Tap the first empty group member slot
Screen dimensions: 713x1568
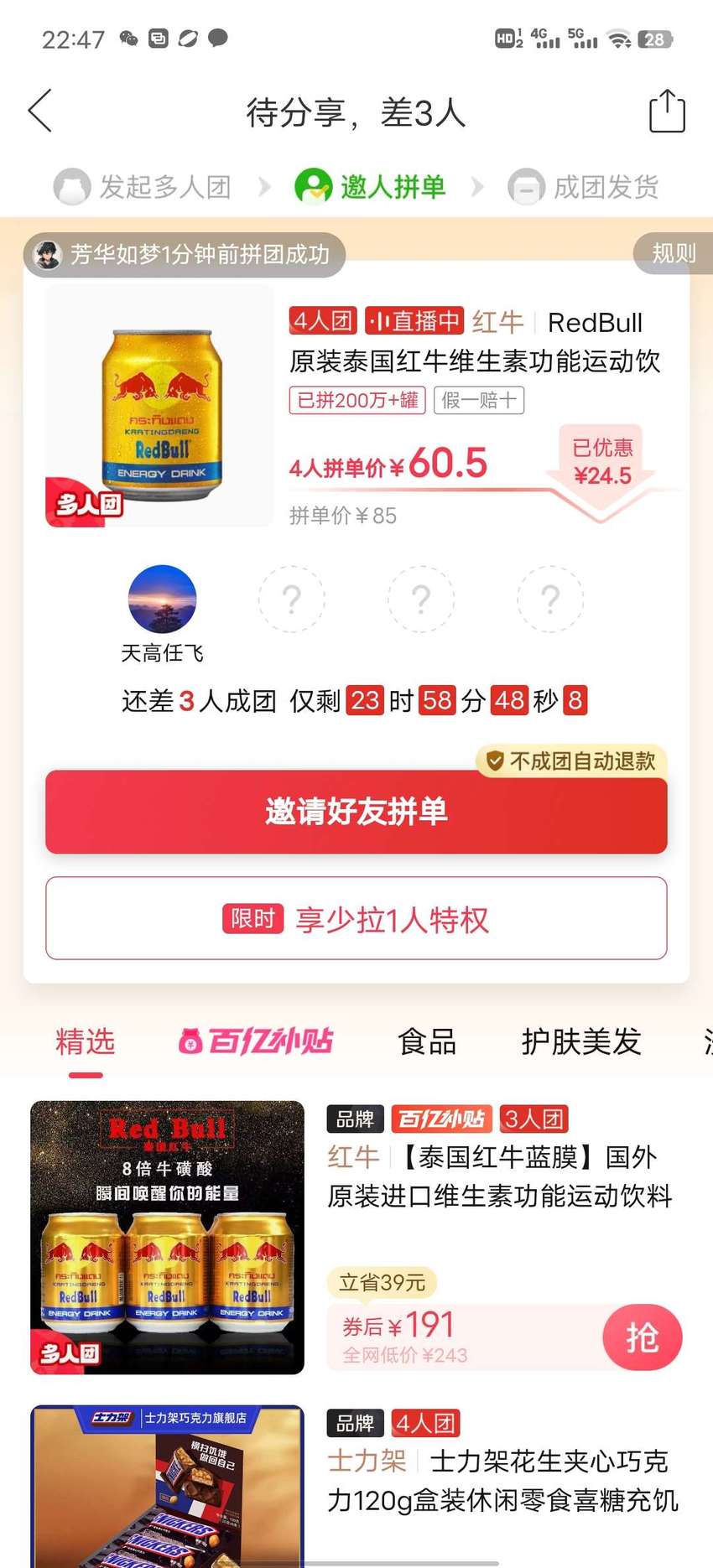tap(291, 599)
